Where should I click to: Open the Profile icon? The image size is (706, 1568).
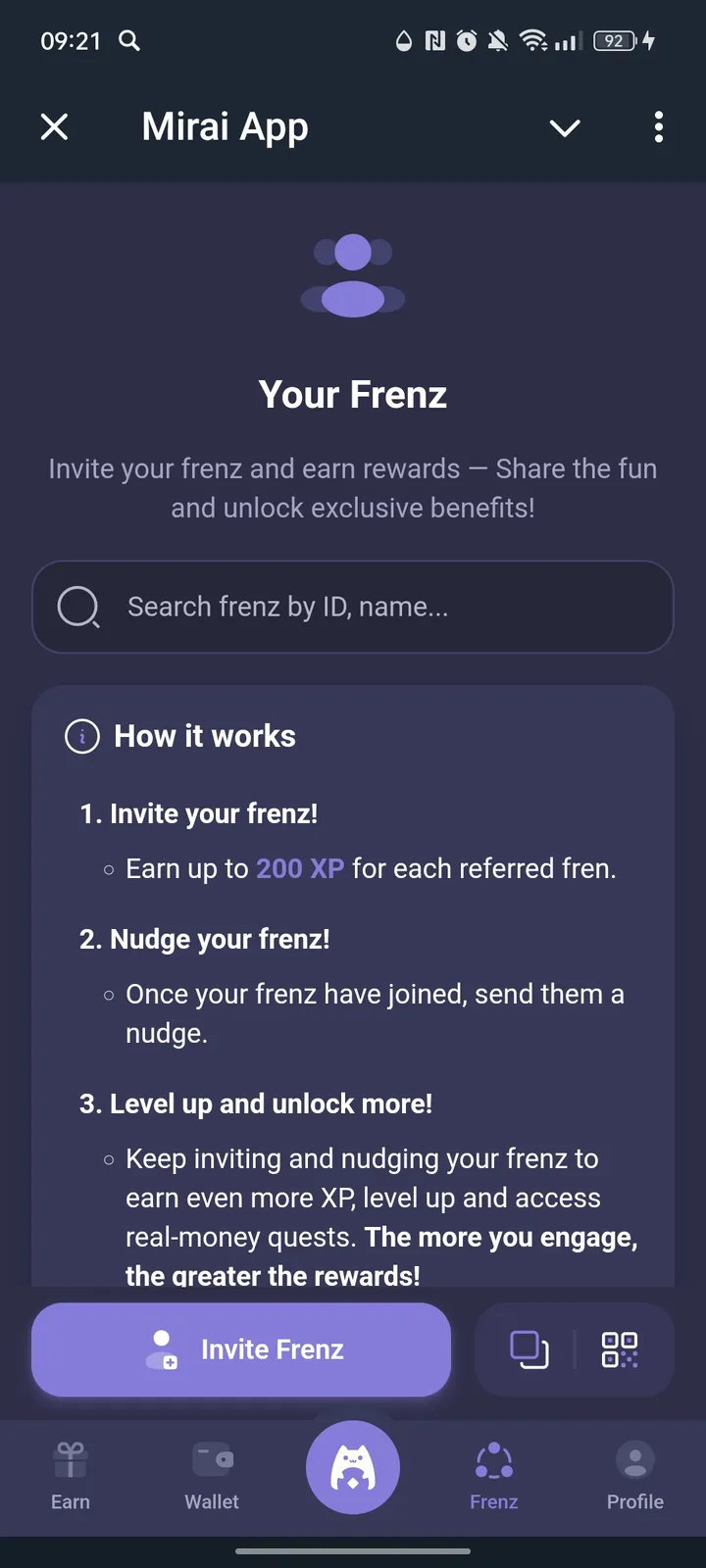[634, 1457]
